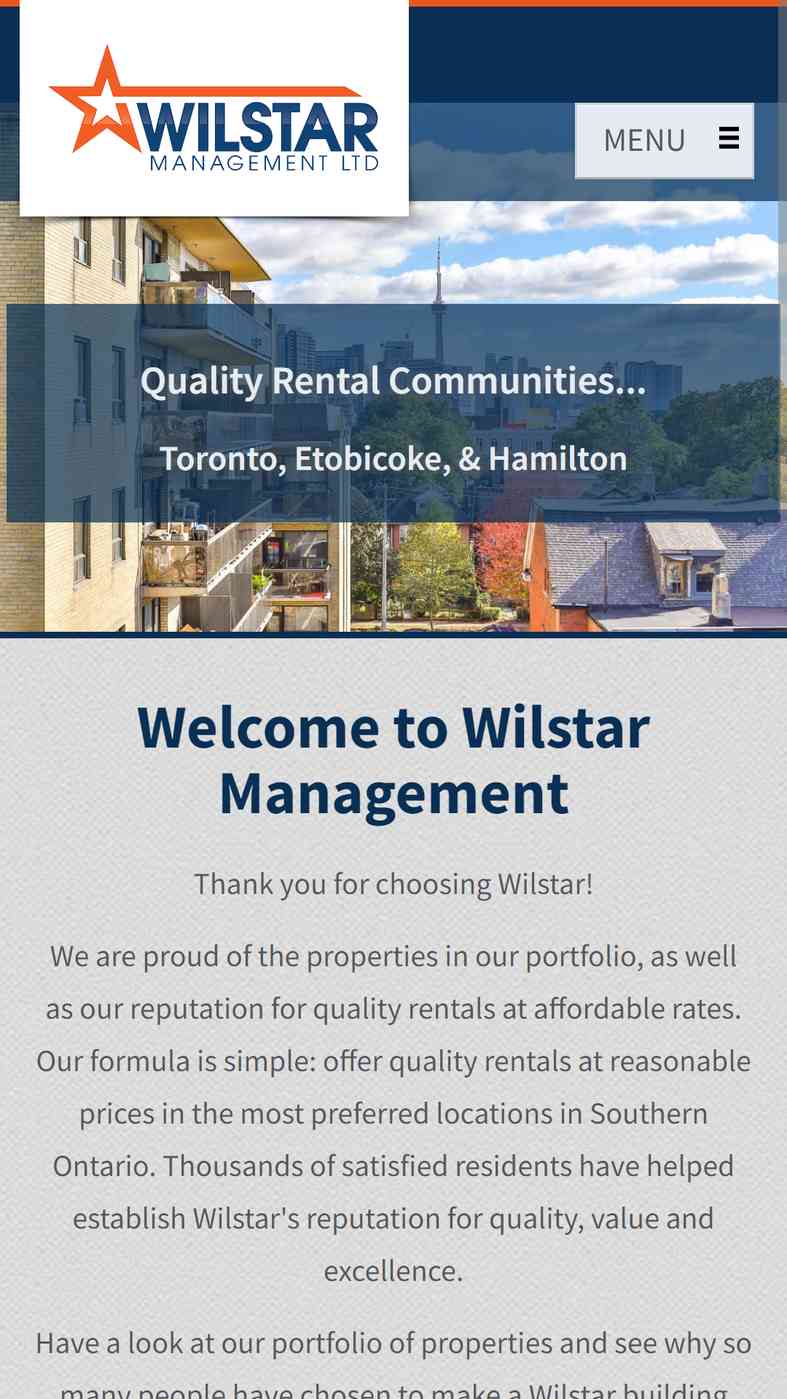Open the MENU hamburger button
This screenshot has width=787, height=1399.
(x=664, y=141)
